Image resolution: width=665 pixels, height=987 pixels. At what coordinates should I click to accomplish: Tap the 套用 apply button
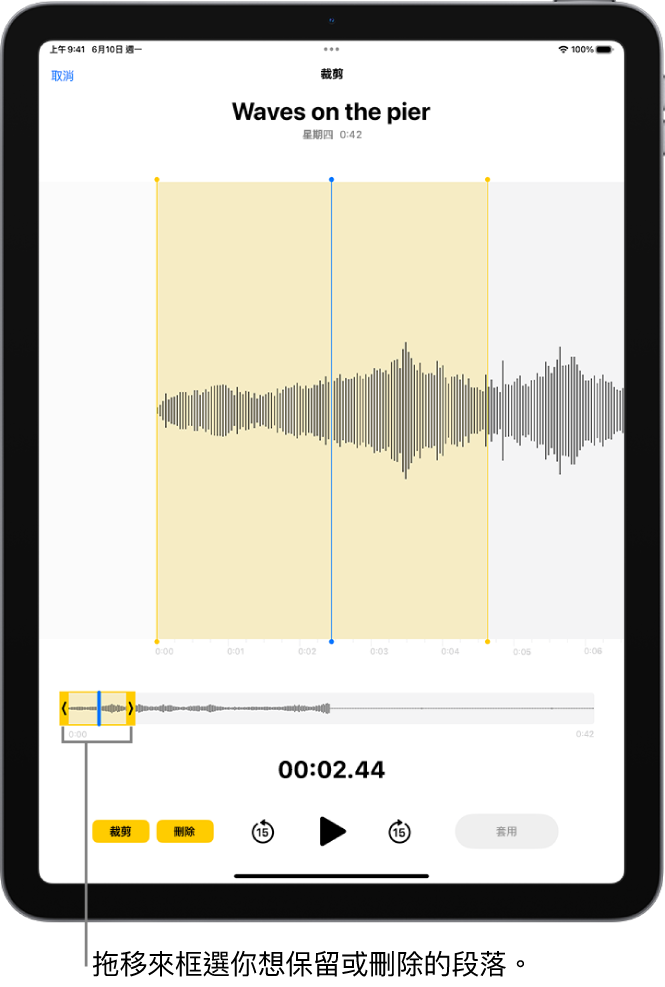506,831
